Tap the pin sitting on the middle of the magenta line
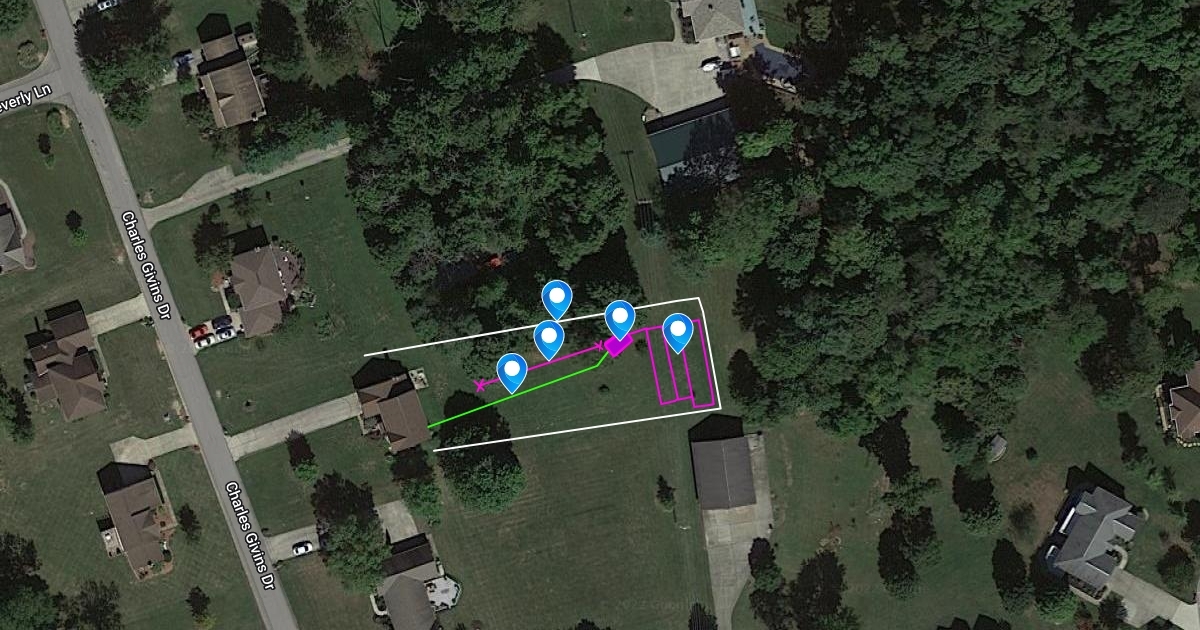The image size is (1200, 630). (x=549, y=338)
